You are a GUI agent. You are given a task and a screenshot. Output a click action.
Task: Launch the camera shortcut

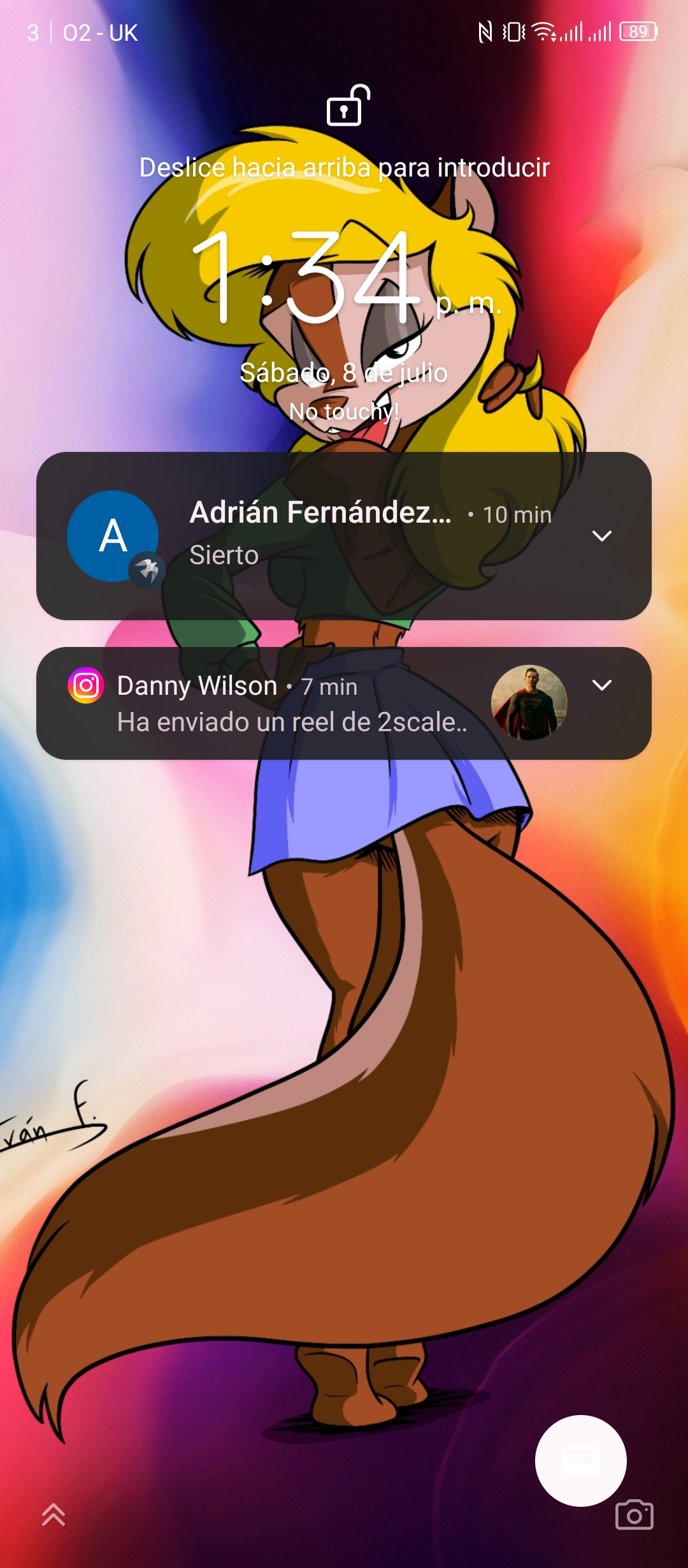coord(634,1514)
